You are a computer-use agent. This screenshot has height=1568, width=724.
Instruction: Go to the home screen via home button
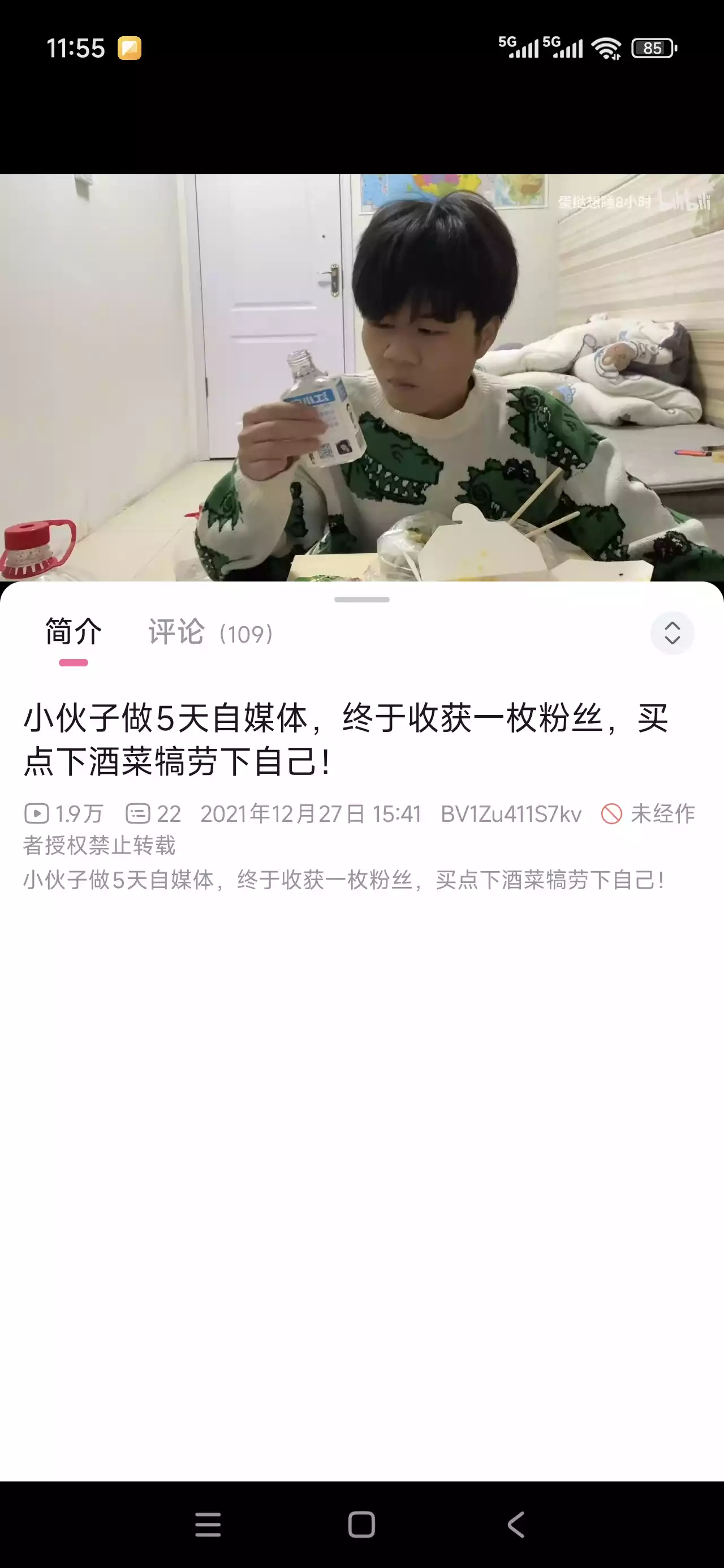coord(361,1525)
